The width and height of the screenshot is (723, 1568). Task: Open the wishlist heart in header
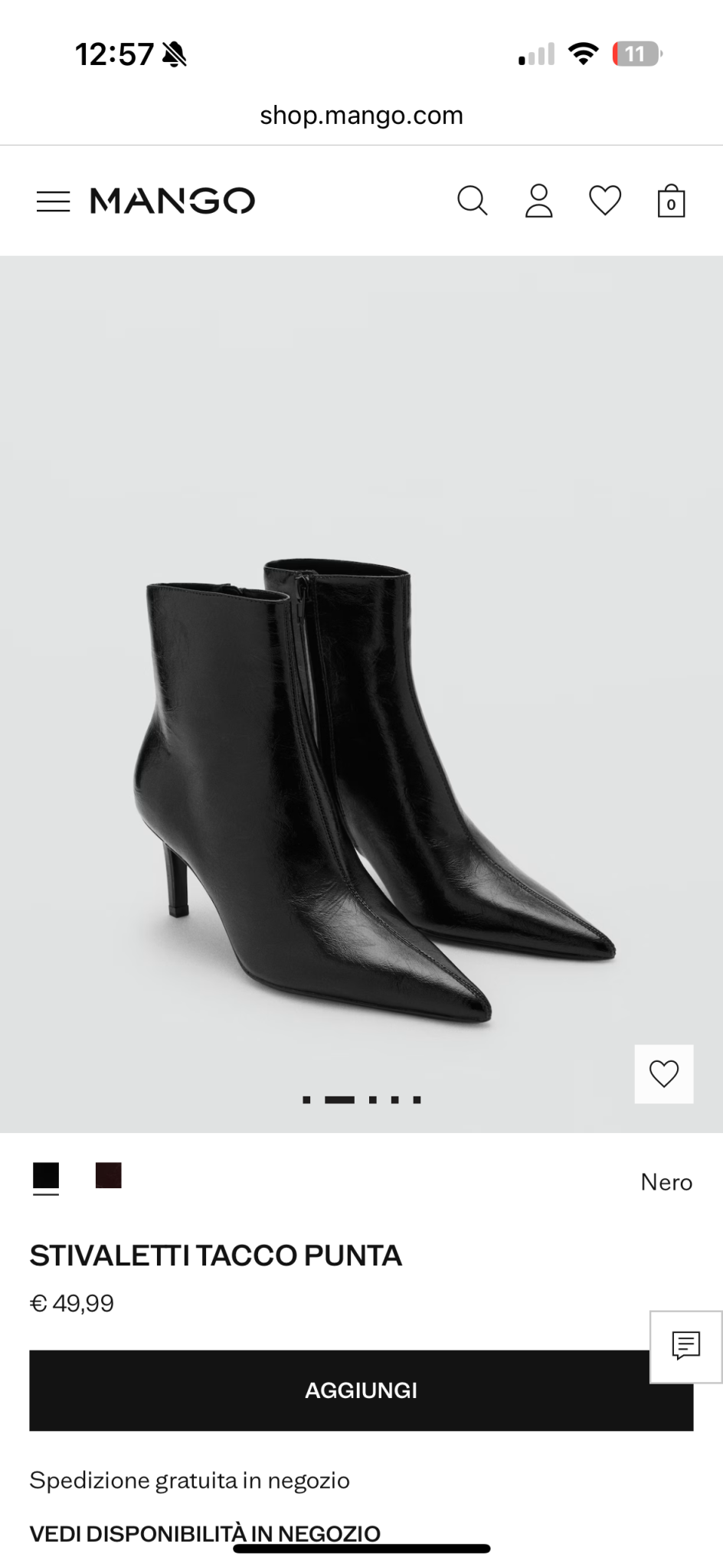pos(604,201)
